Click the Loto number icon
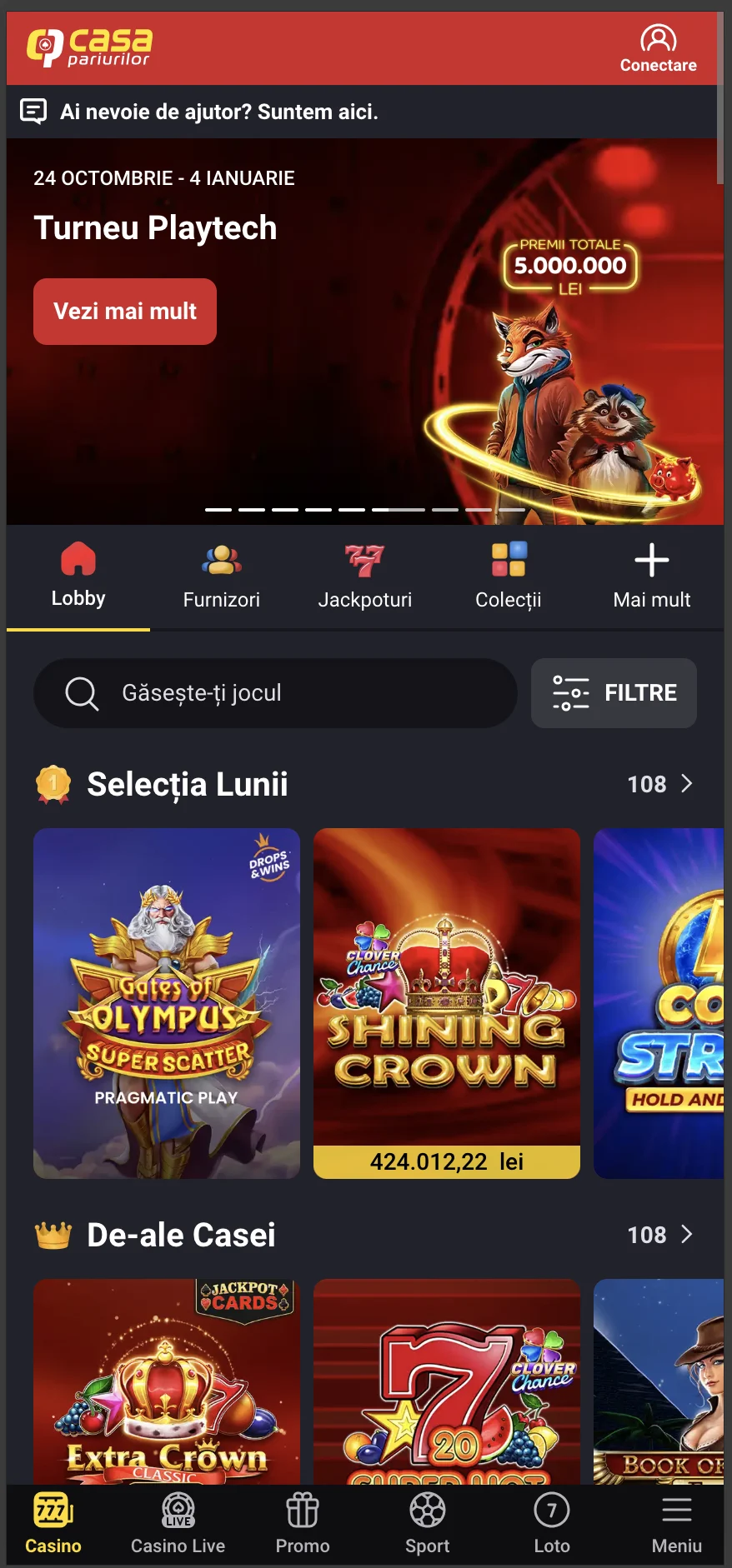This screenshot has width=732, height=1568. tap(551, 1510)
